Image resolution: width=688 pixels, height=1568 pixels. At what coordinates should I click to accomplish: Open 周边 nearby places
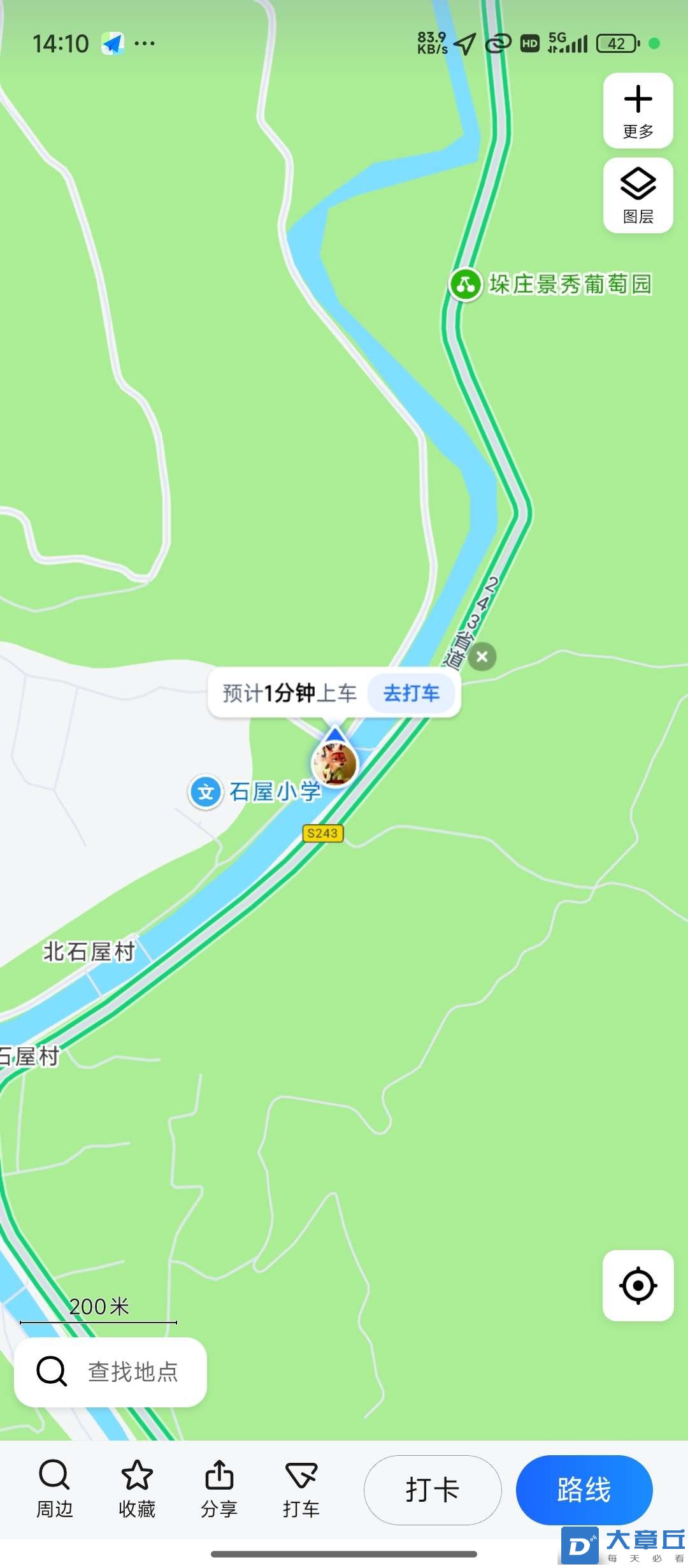point(54,1489)
